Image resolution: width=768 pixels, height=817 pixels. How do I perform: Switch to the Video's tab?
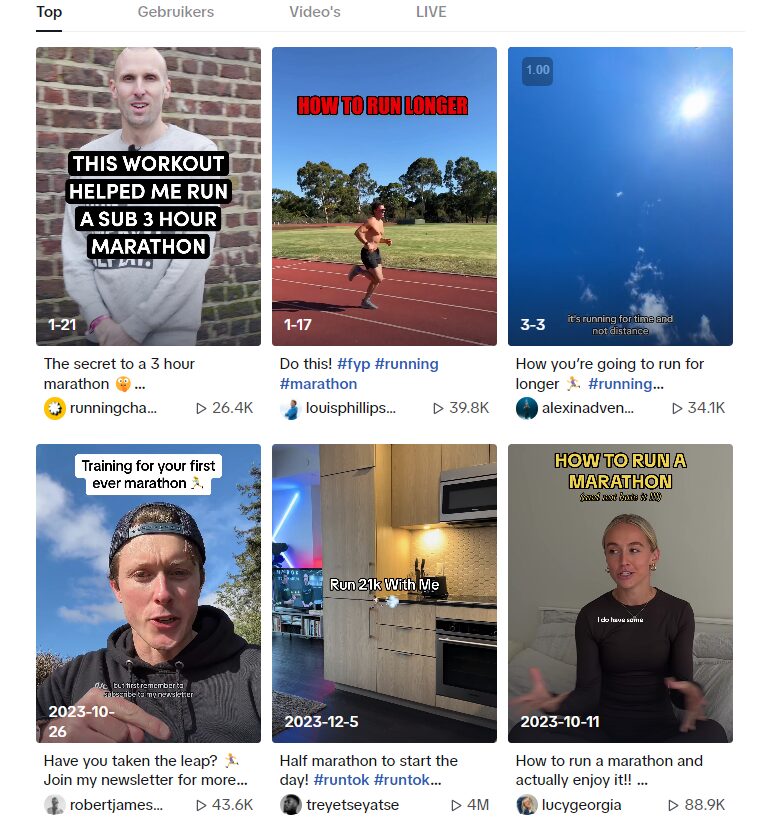(x=314, y=12)
